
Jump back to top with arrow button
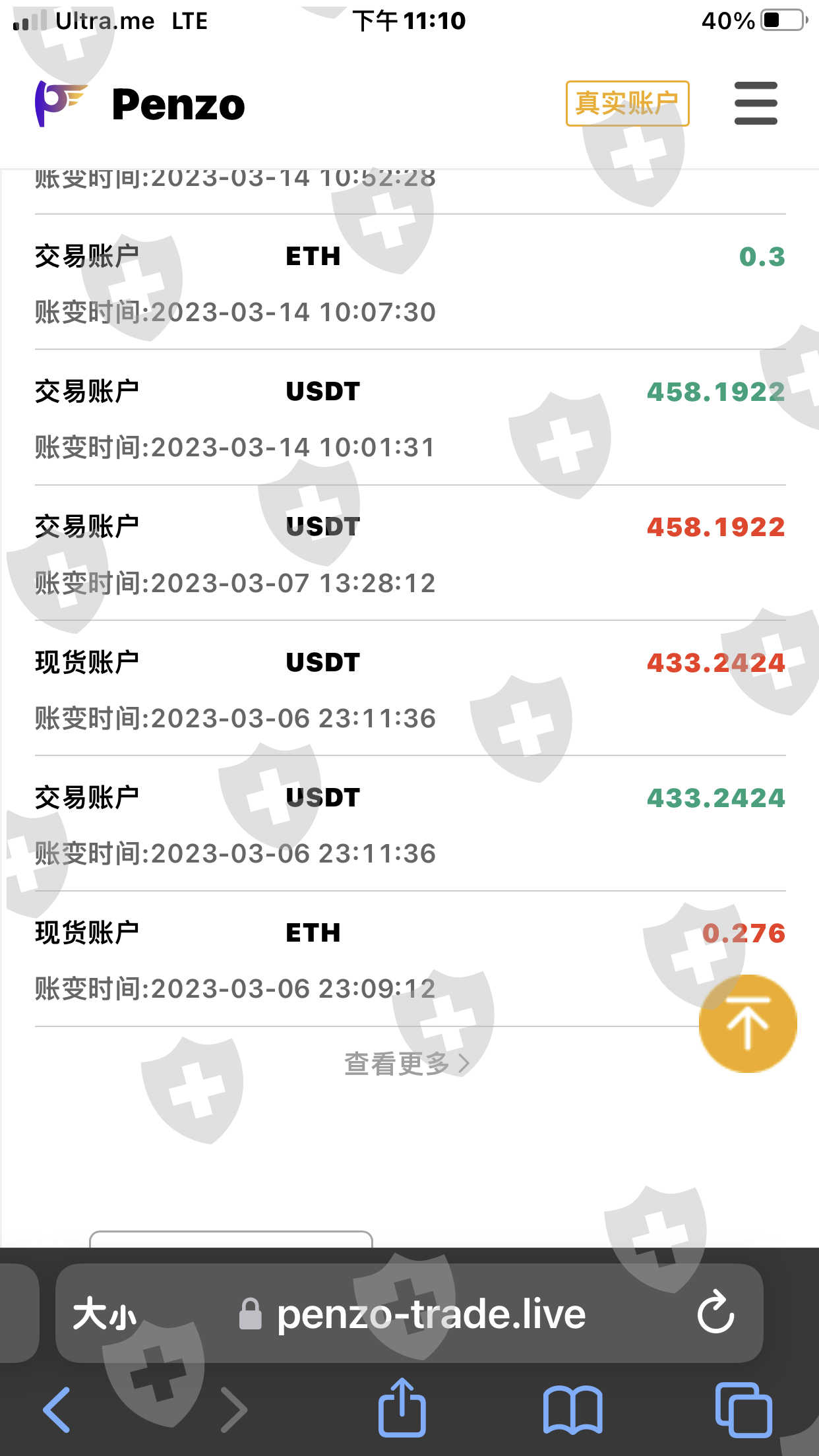[x=748, y=1023]
